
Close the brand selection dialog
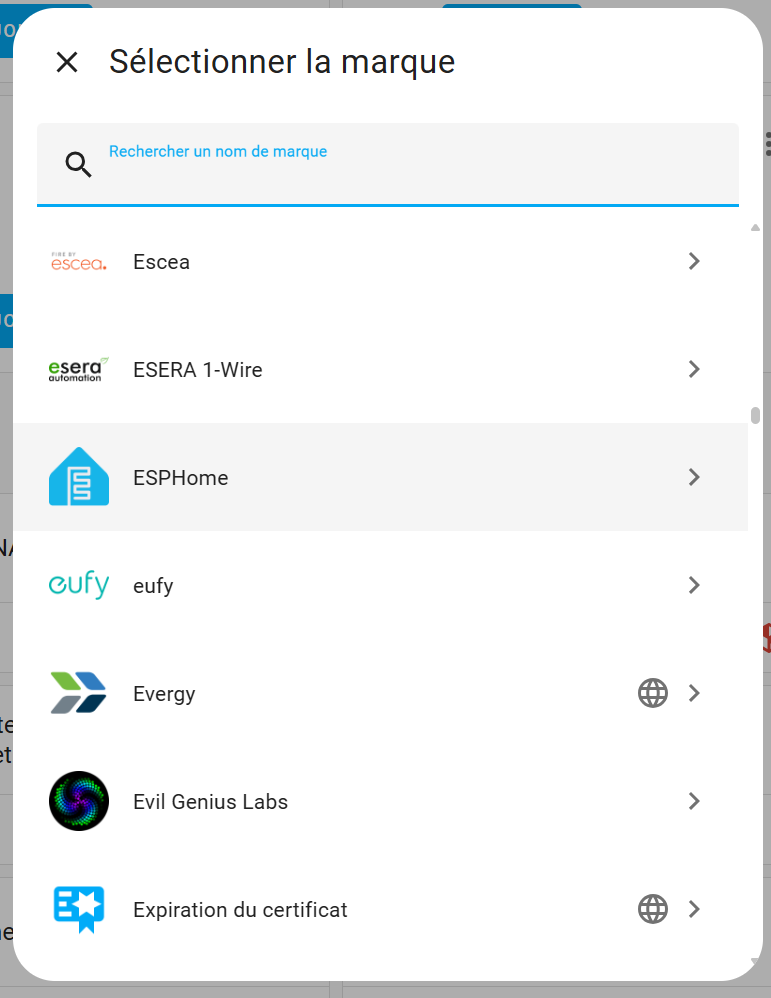(67, 62)
